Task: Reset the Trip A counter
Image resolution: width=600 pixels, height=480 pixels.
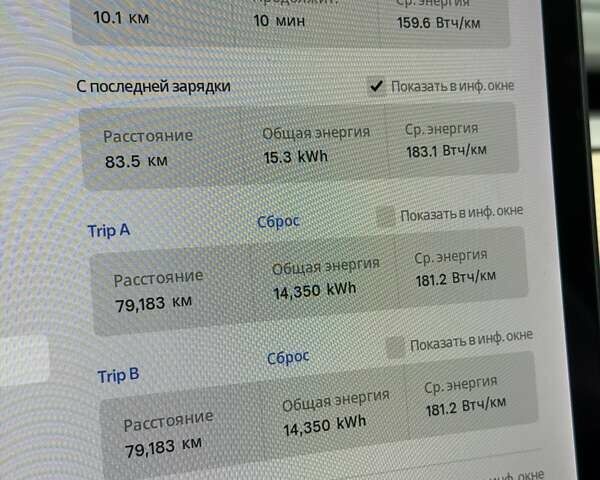Action: tap(278, 221)
